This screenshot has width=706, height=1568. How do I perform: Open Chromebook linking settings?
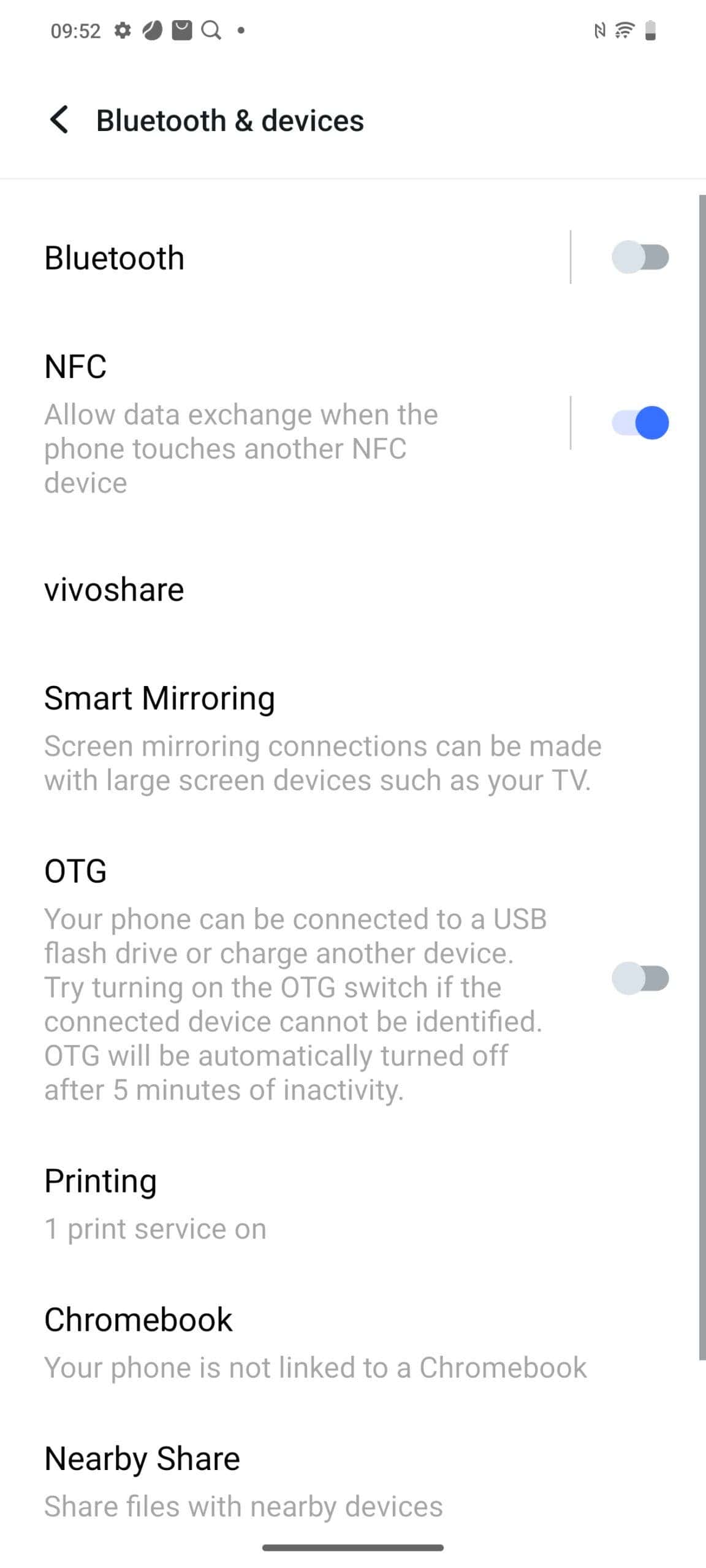(353, 1342)
